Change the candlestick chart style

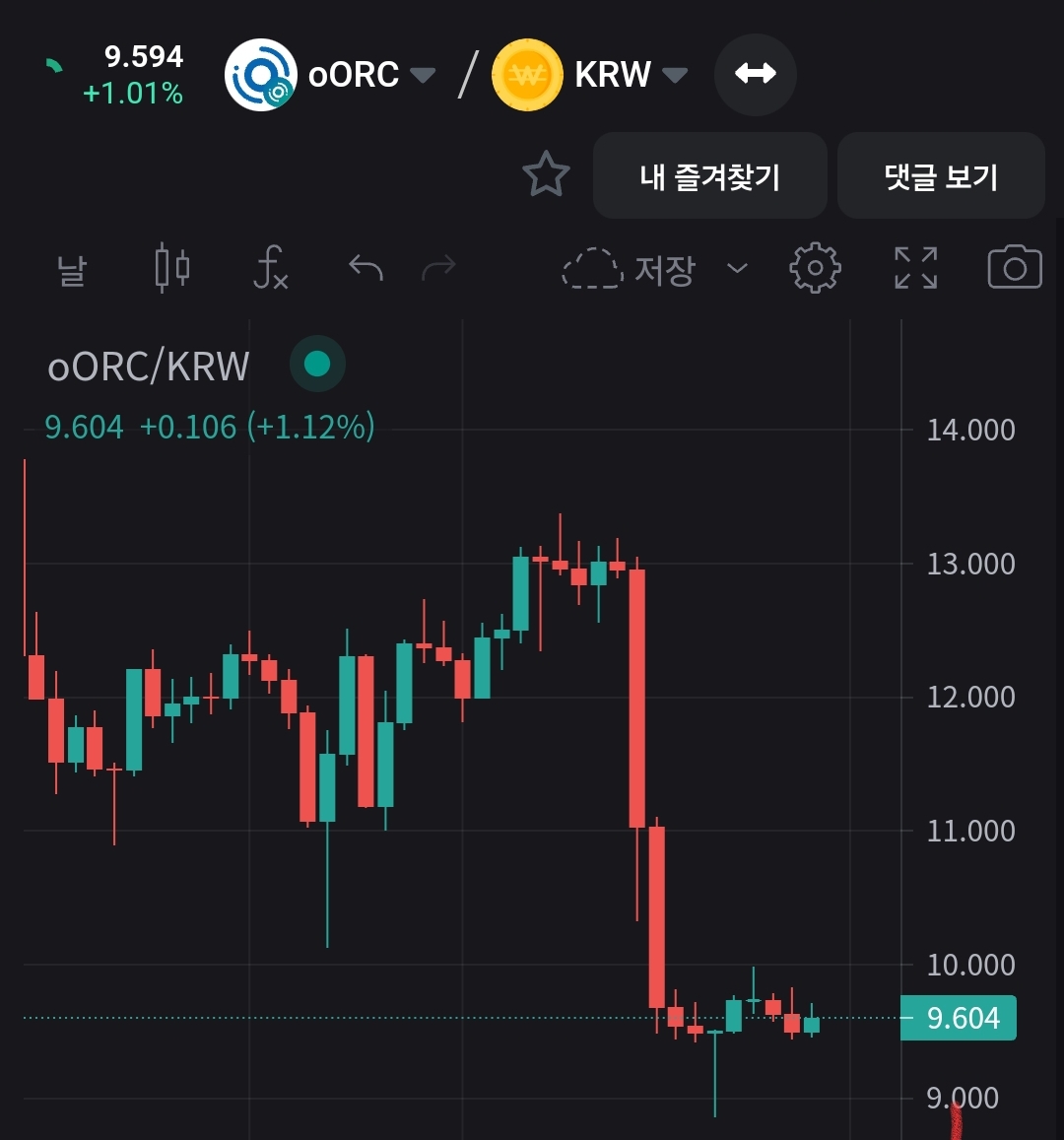pos(171,268)
